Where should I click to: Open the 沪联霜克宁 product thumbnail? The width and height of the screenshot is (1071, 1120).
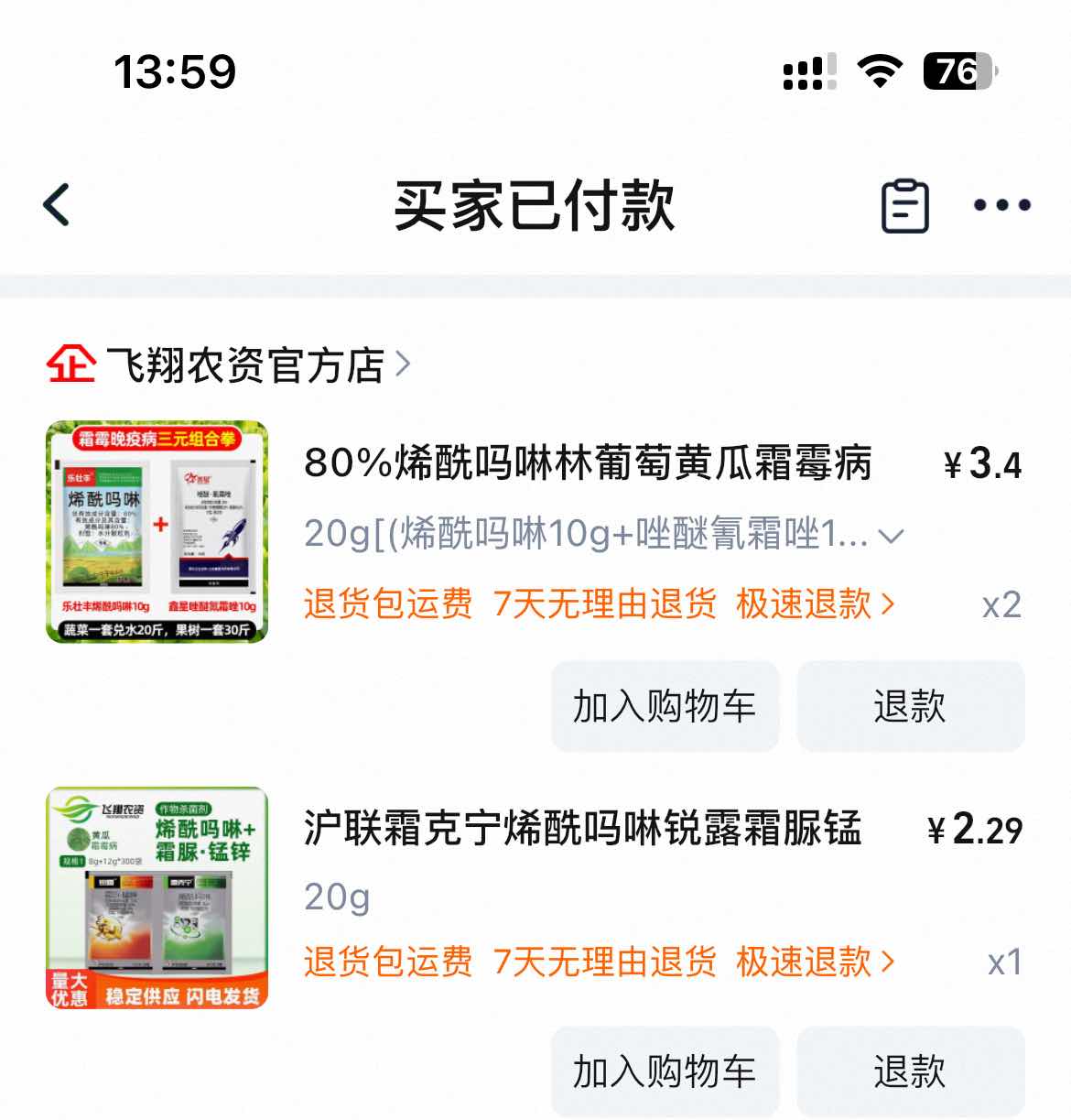click(157, 897)
